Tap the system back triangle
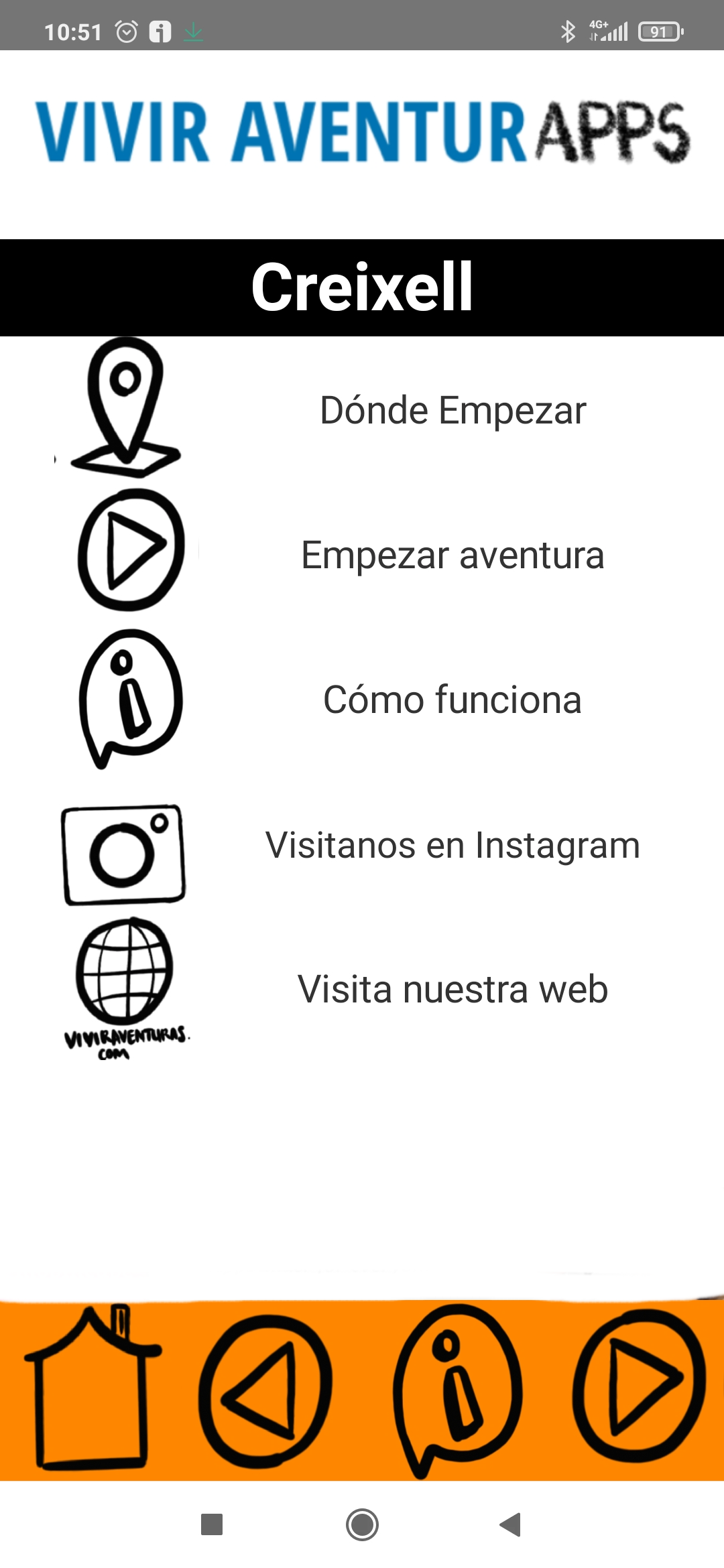Image resolution: width=724 pixels, height=1568 pixels. [x=511, y=1524]
